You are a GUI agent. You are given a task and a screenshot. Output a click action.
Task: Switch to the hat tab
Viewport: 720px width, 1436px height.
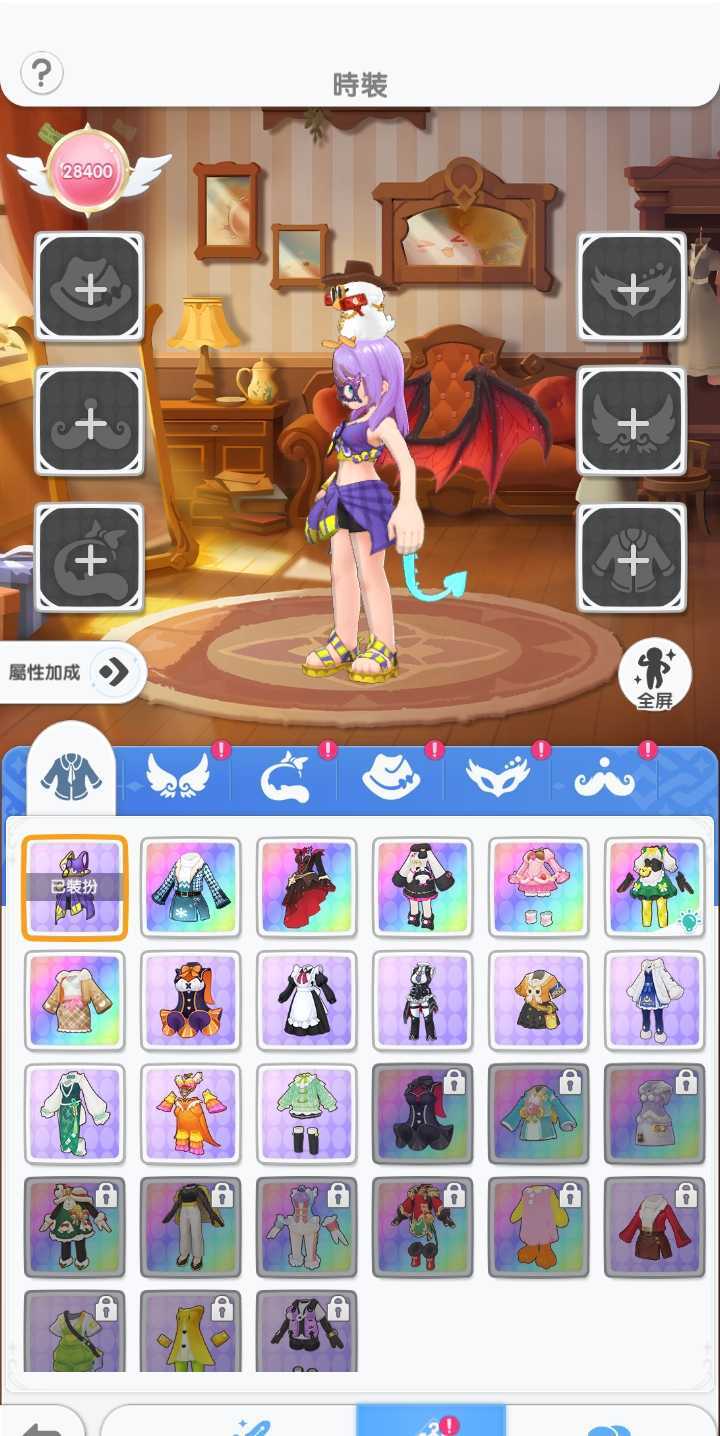(x=391, y=778)
